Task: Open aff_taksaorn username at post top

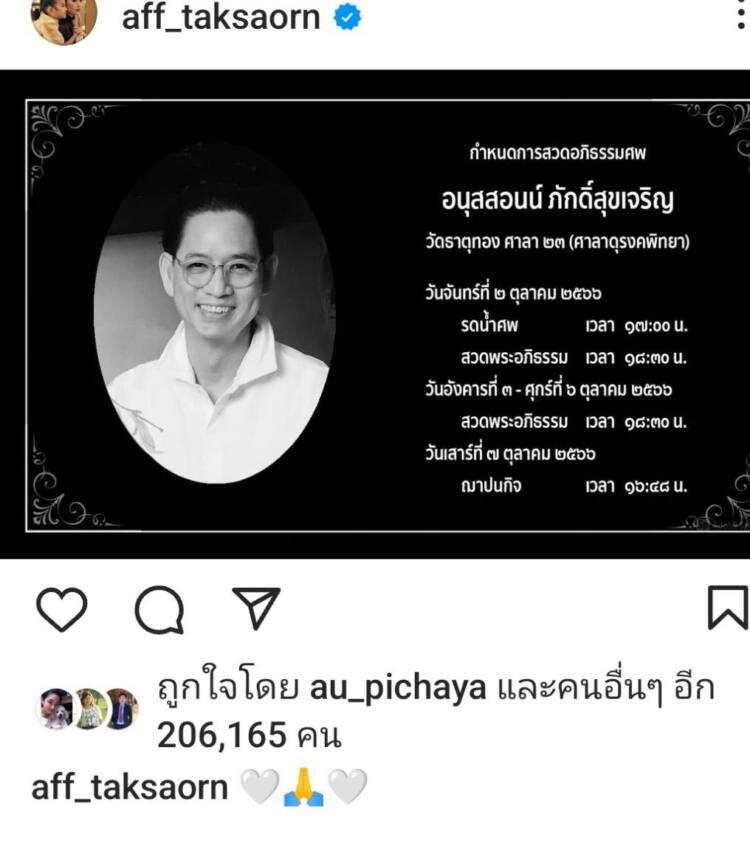Action: (221, 17)
